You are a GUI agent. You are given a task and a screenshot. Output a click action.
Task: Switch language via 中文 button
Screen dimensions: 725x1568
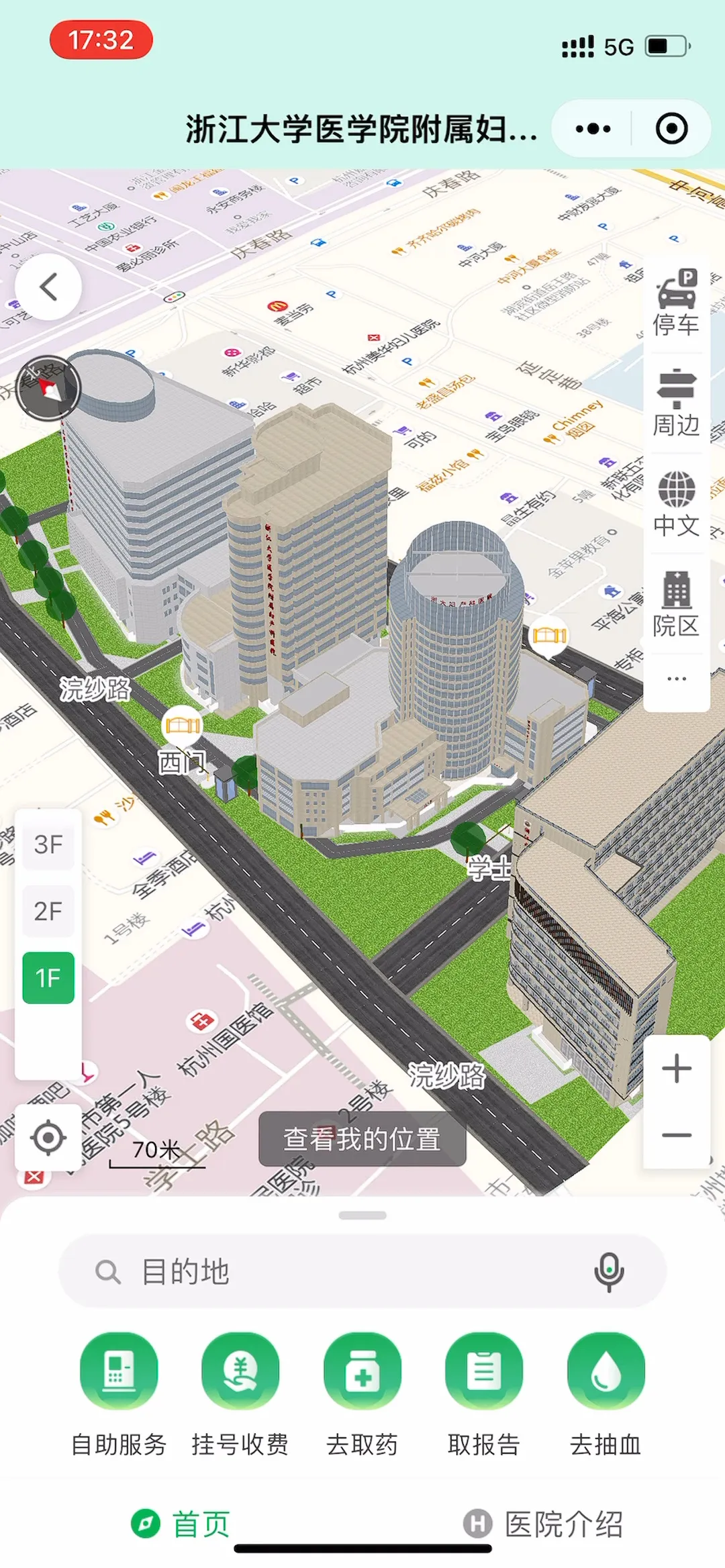pyautogui.click(x=676, y=504)
